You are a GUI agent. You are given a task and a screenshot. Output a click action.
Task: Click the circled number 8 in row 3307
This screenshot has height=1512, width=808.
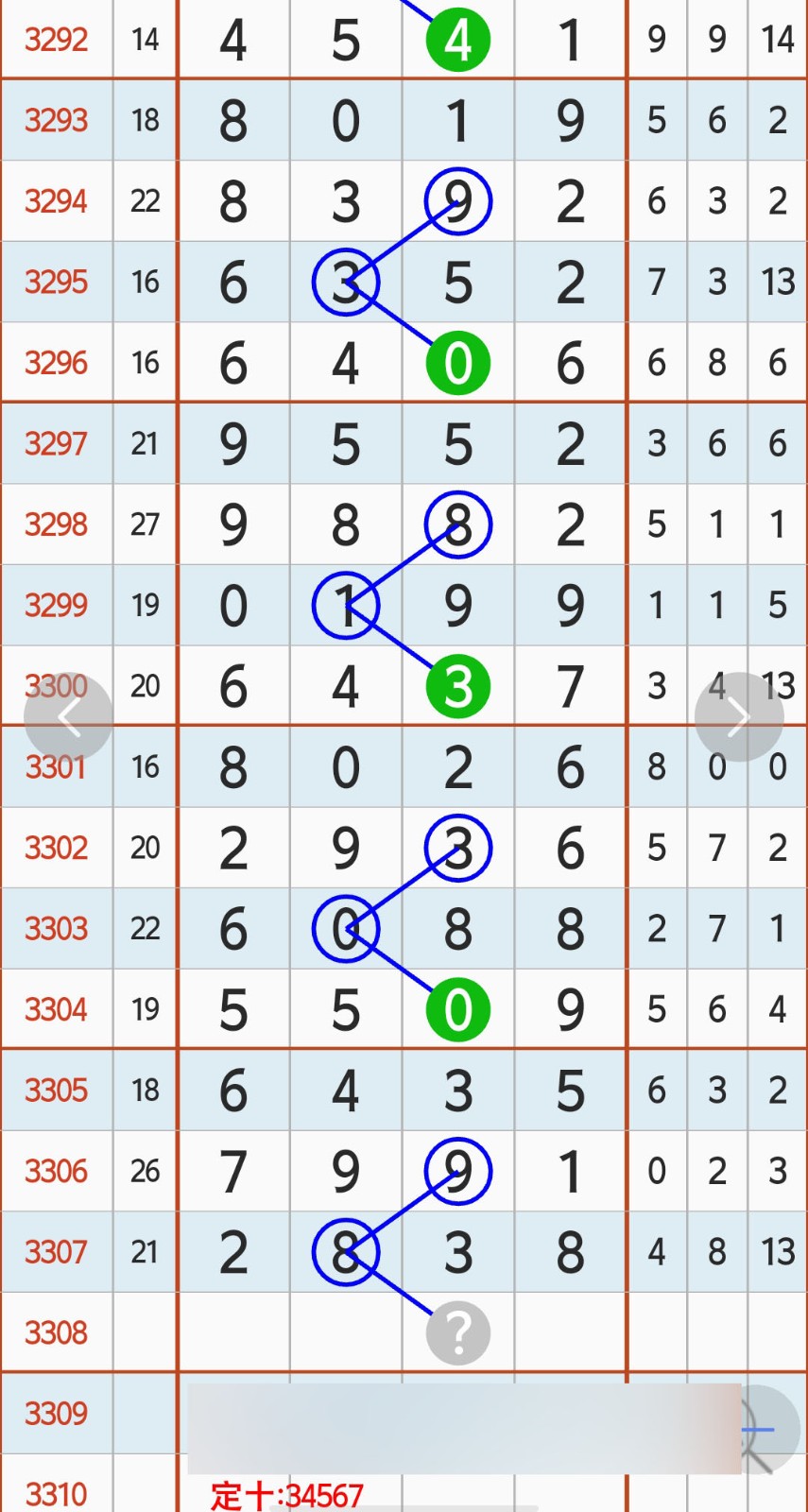(x=346, y=1251)
